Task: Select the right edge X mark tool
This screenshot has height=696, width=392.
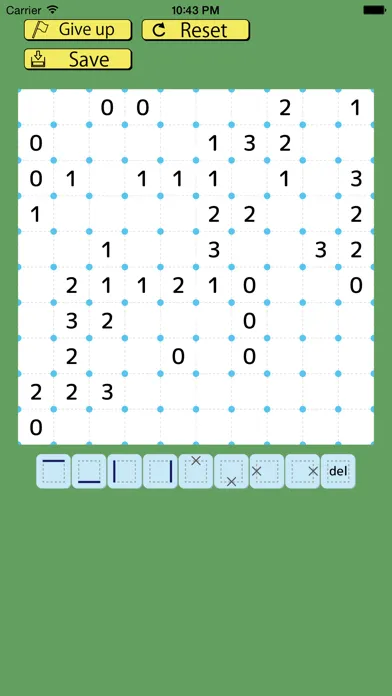Action: (302, 471)
